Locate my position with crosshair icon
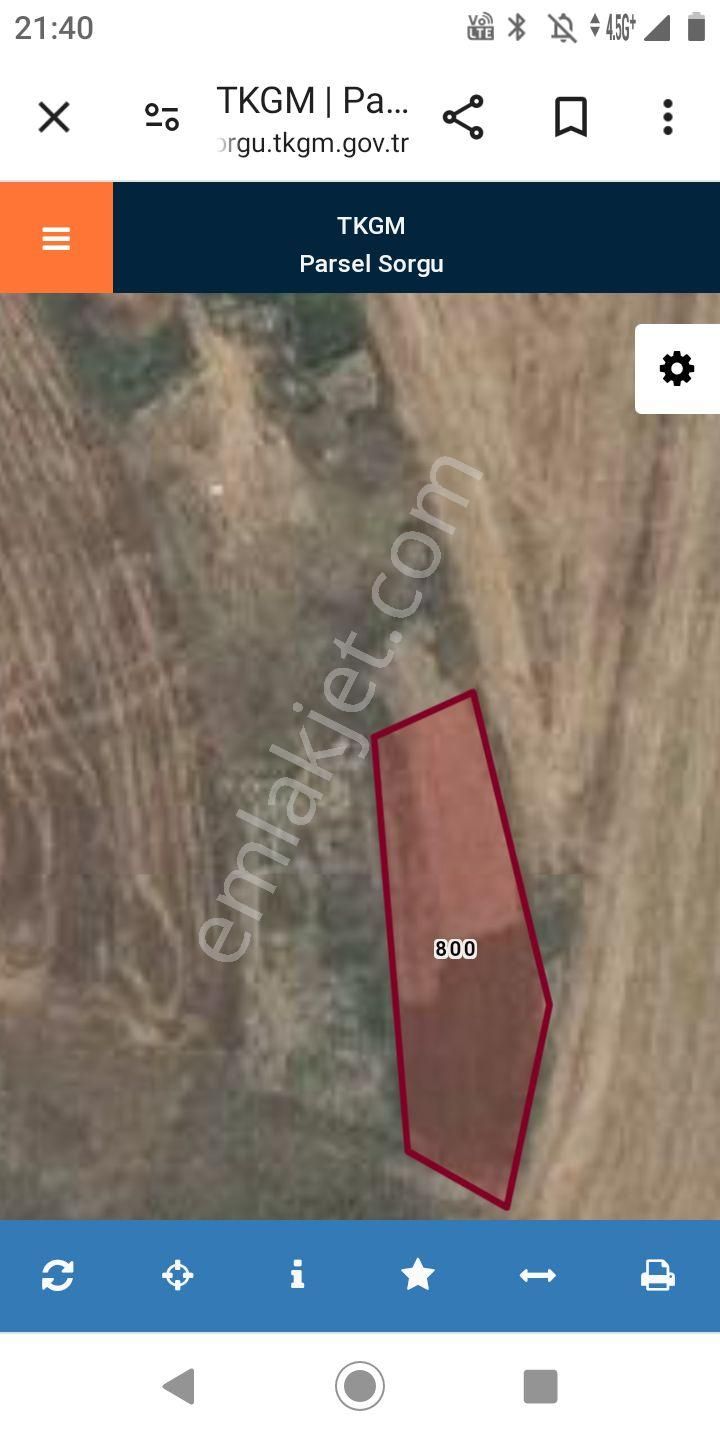This screenshot has height=1440, width=720. (x=178, y=1275)
